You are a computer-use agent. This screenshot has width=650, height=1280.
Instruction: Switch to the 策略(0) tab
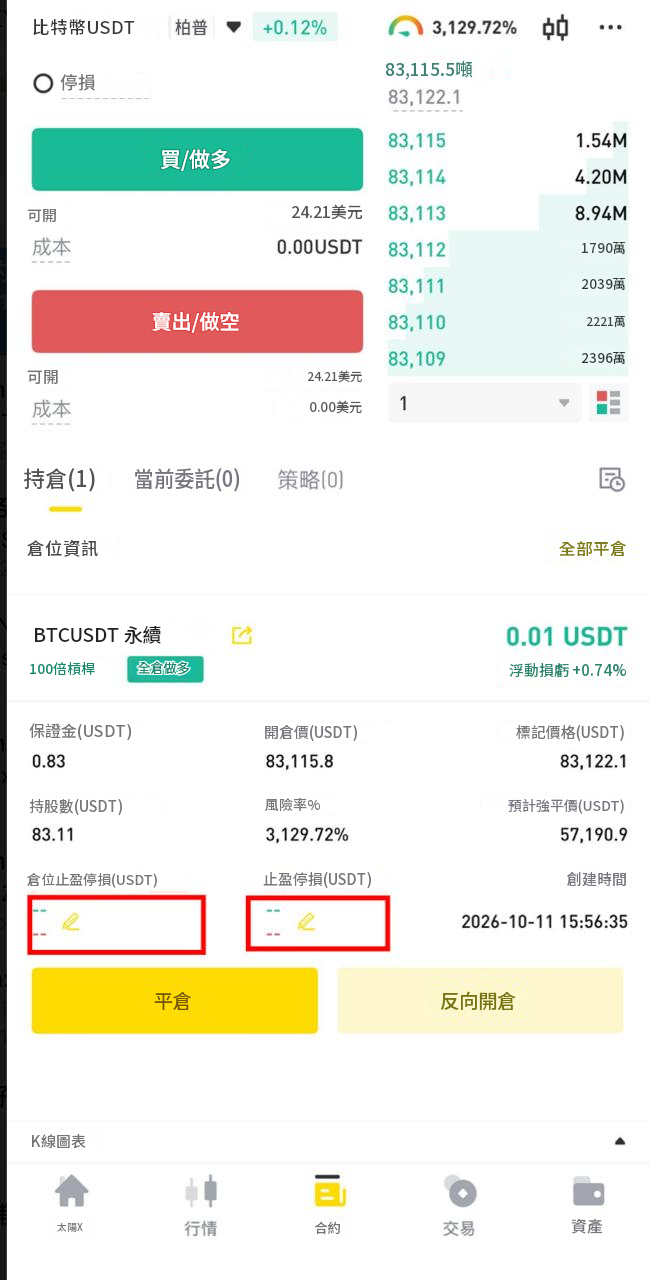point(311,480)
